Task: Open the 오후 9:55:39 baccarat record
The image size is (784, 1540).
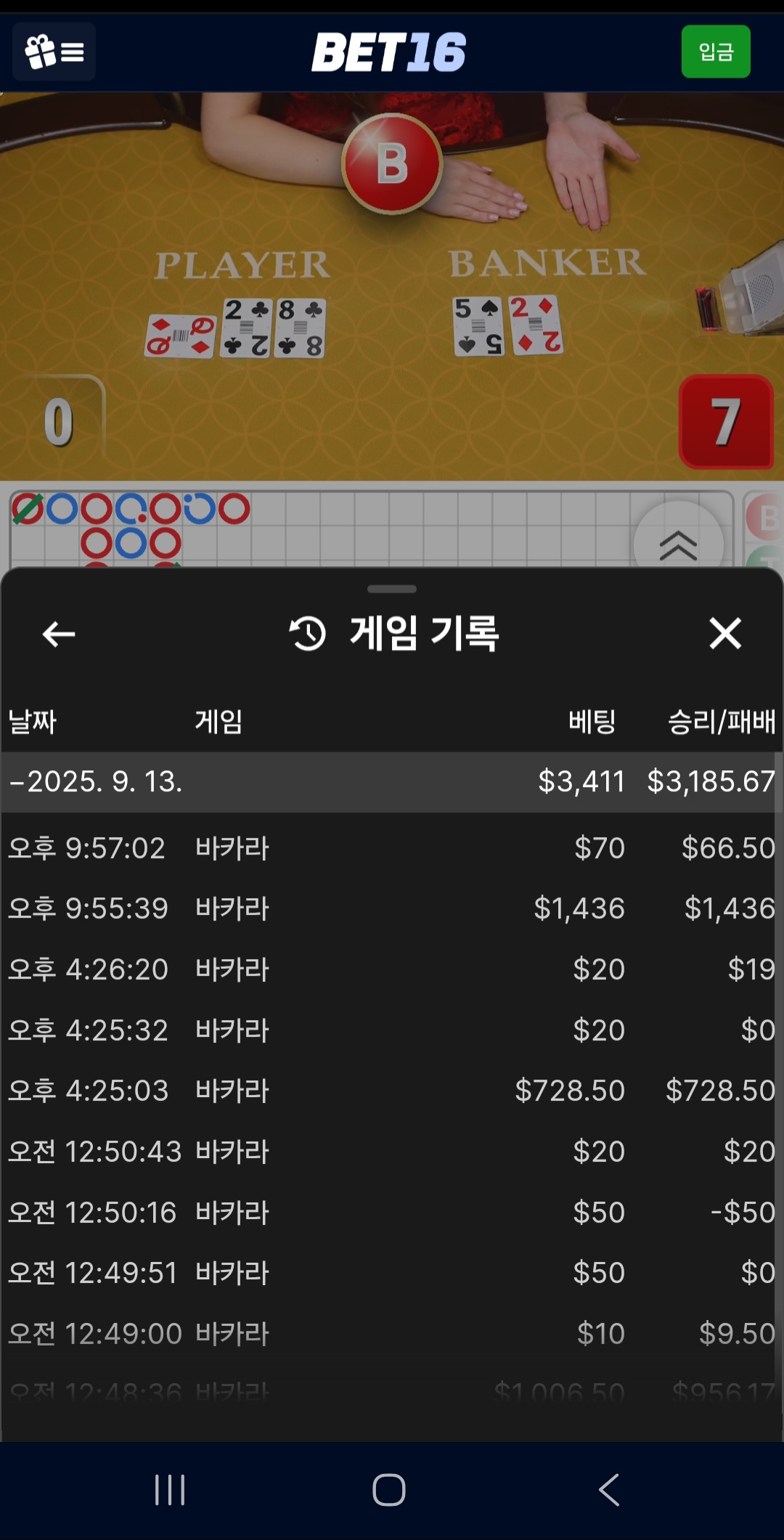Action: click(x=391, y=908)
